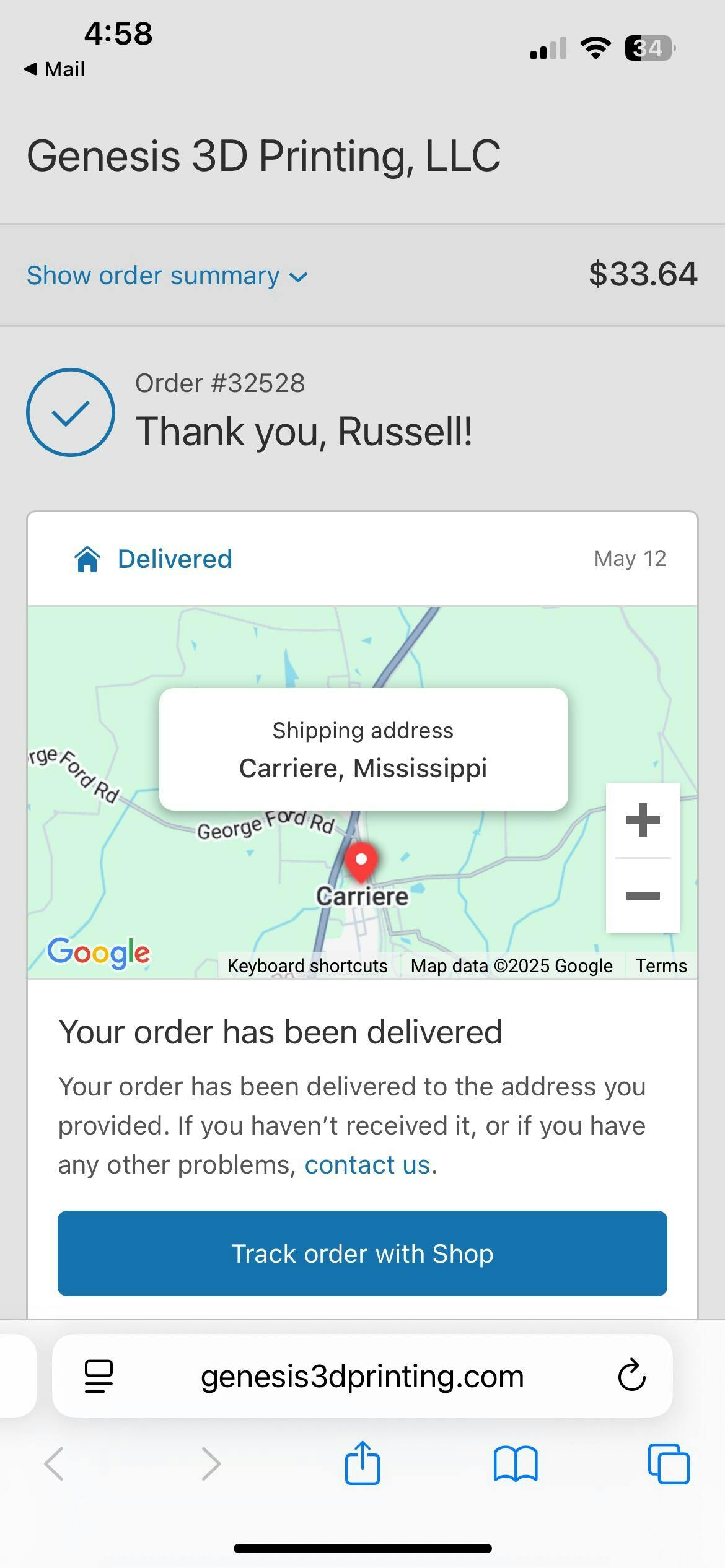Open the Safari page settings menu
725x1568 pixels.
99,1376
